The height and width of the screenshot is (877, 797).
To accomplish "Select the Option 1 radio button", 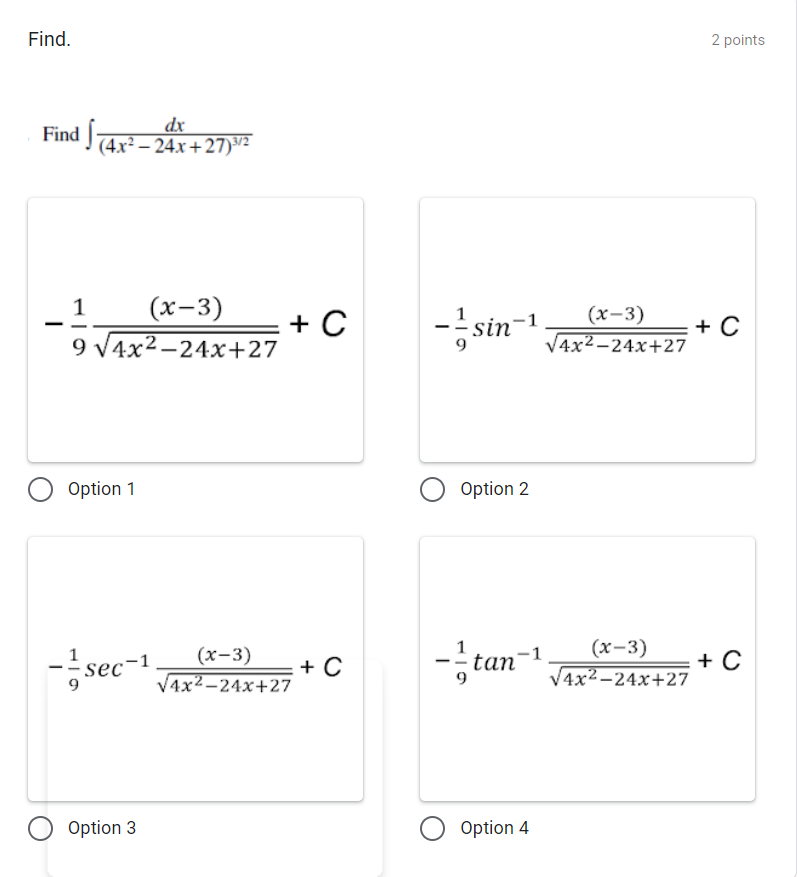I will click(41, 489).
